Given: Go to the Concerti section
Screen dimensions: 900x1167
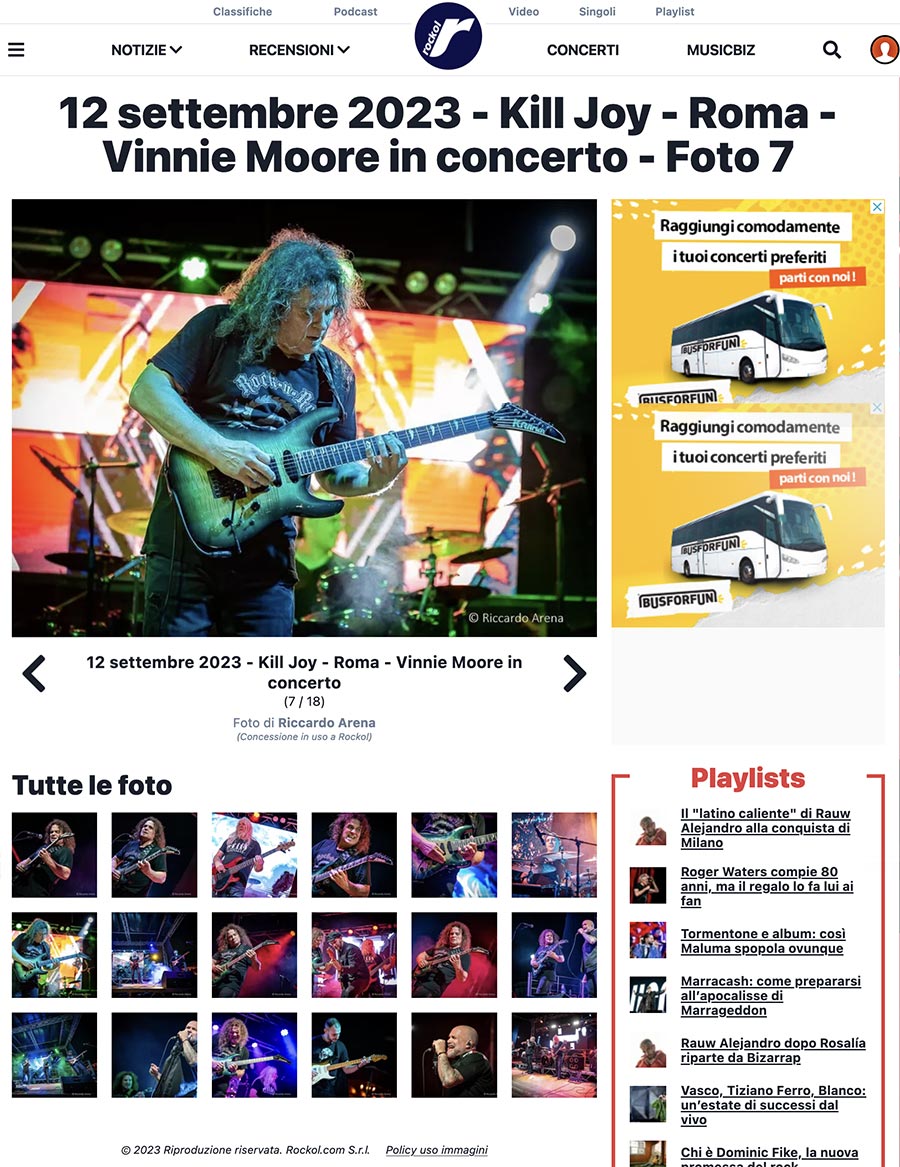Looking at the screenshot, I should pos(582,50).
